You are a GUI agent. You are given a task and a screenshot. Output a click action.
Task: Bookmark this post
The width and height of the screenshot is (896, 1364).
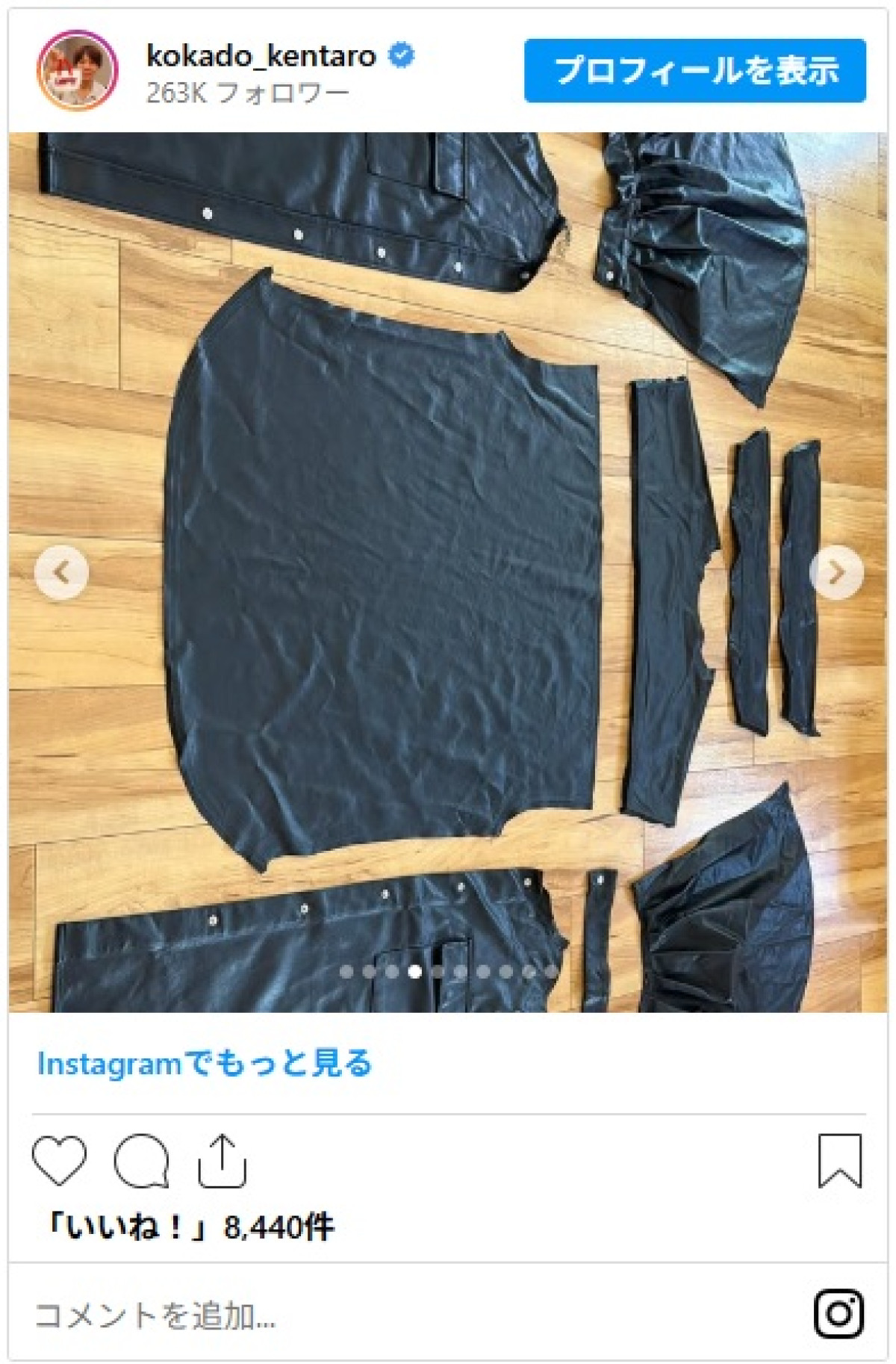[x=839, y=1161]
